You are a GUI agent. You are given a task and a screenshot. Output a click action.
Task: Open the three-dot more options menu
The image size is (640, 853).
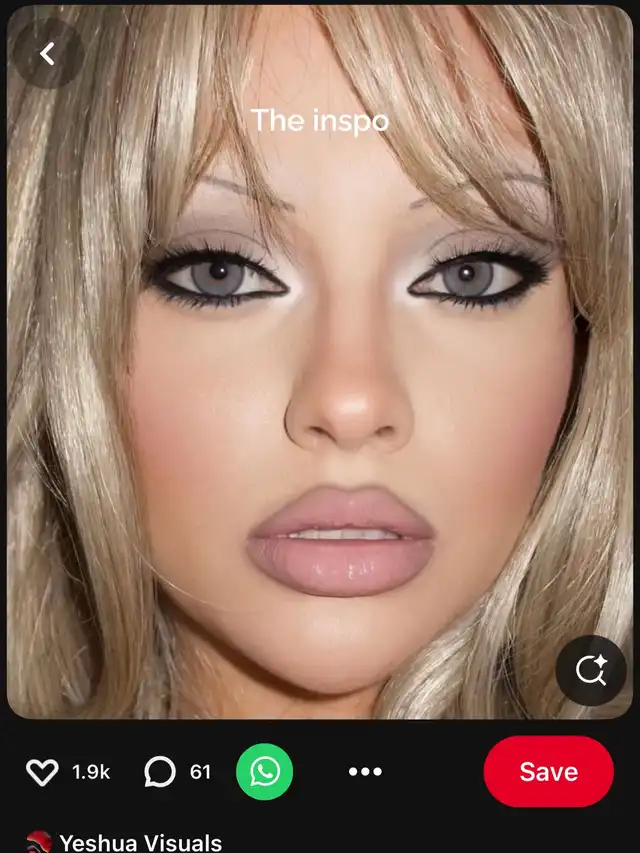[365, 772]
